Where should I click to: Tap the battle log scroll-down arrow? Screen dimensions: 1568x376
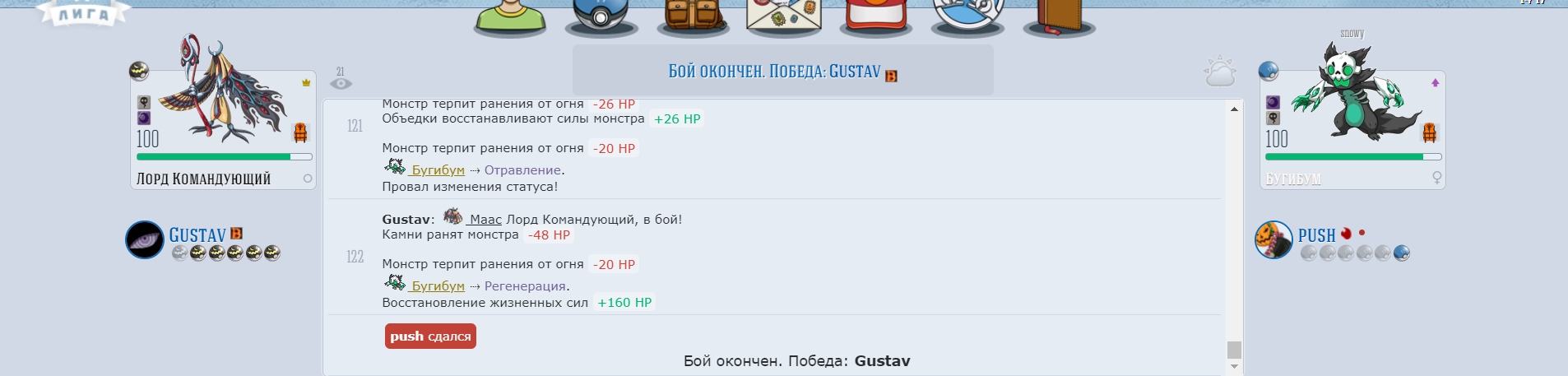point(1234,367)
